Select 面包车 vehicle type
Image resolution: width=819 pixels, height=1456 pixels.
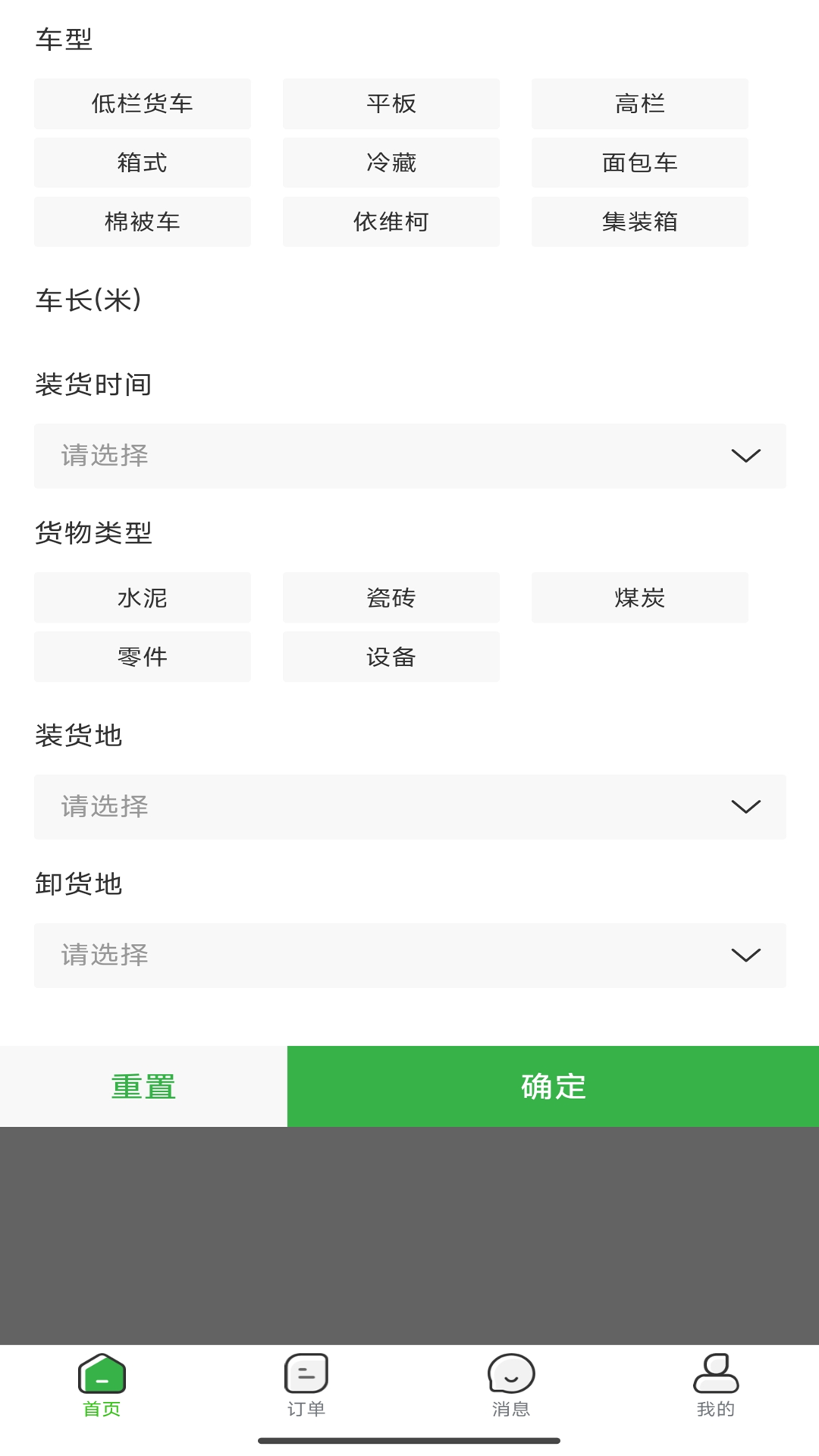(639, 163)
